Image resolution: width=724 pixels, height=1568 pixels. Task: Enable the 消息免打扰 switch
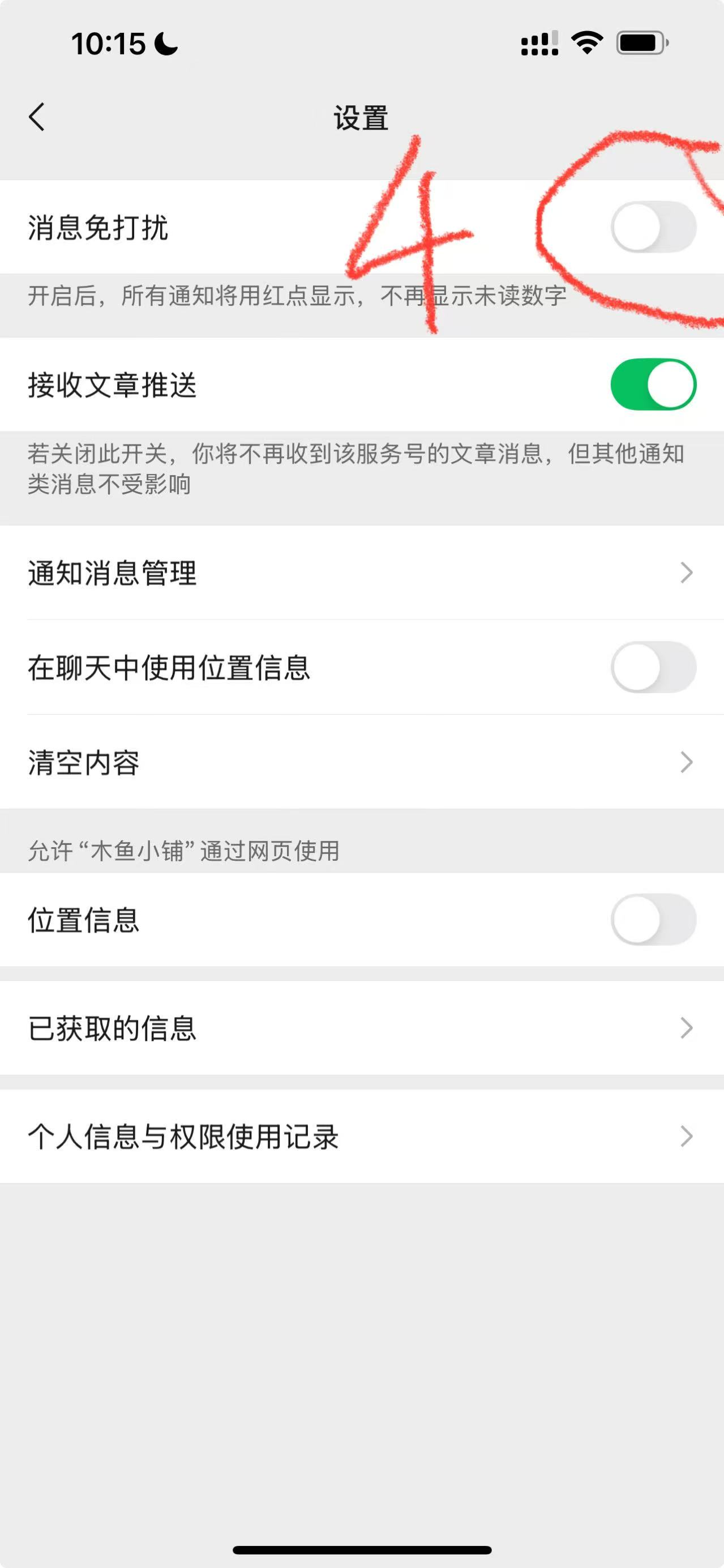653,227
